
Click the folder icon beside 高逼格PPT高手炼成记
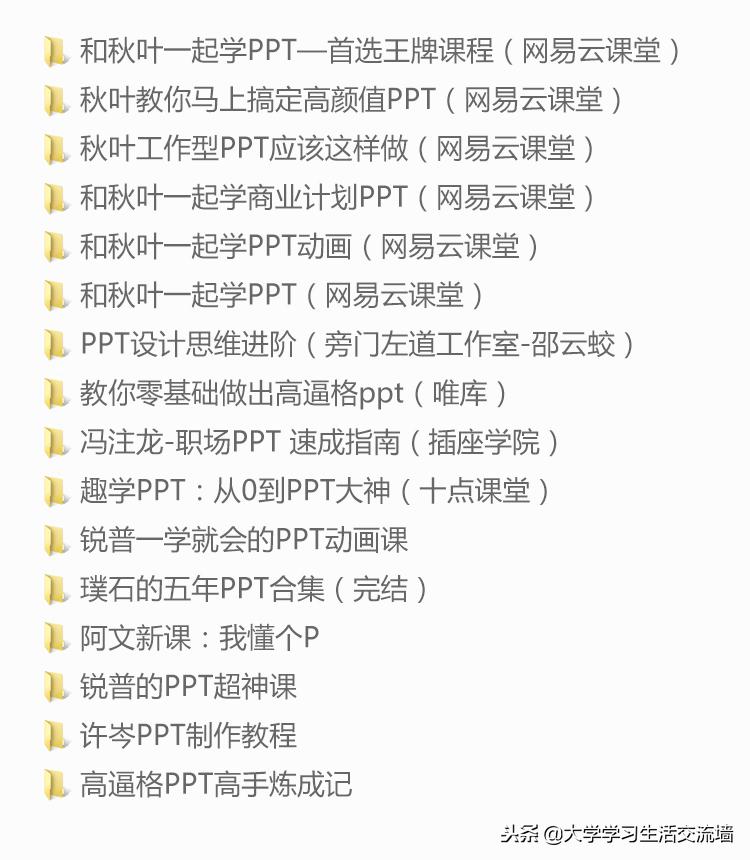point(52,785)
